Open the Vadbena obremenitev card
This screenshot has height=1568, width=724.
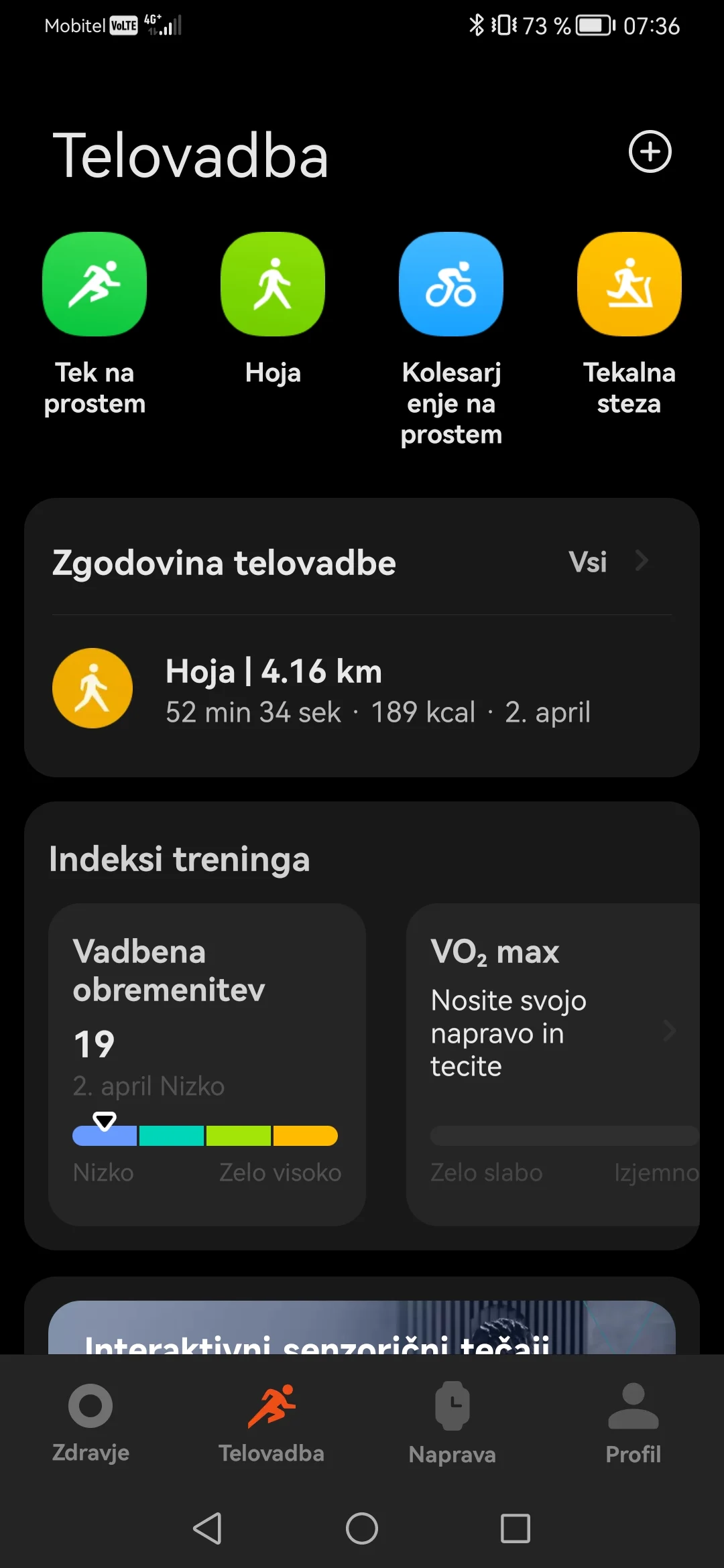pos(206,1064)
